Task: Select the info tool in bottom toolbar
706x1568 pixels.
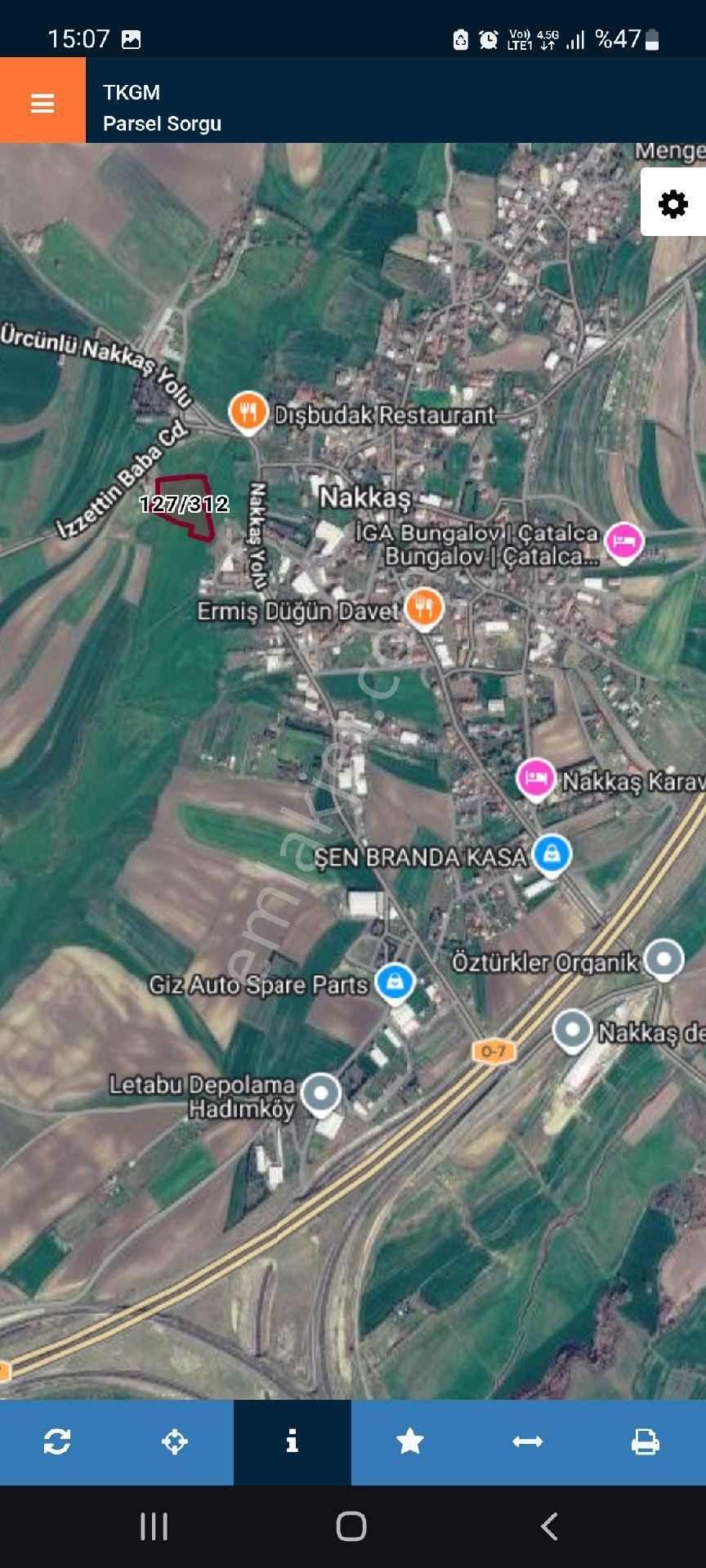Action: (293, 1441)
